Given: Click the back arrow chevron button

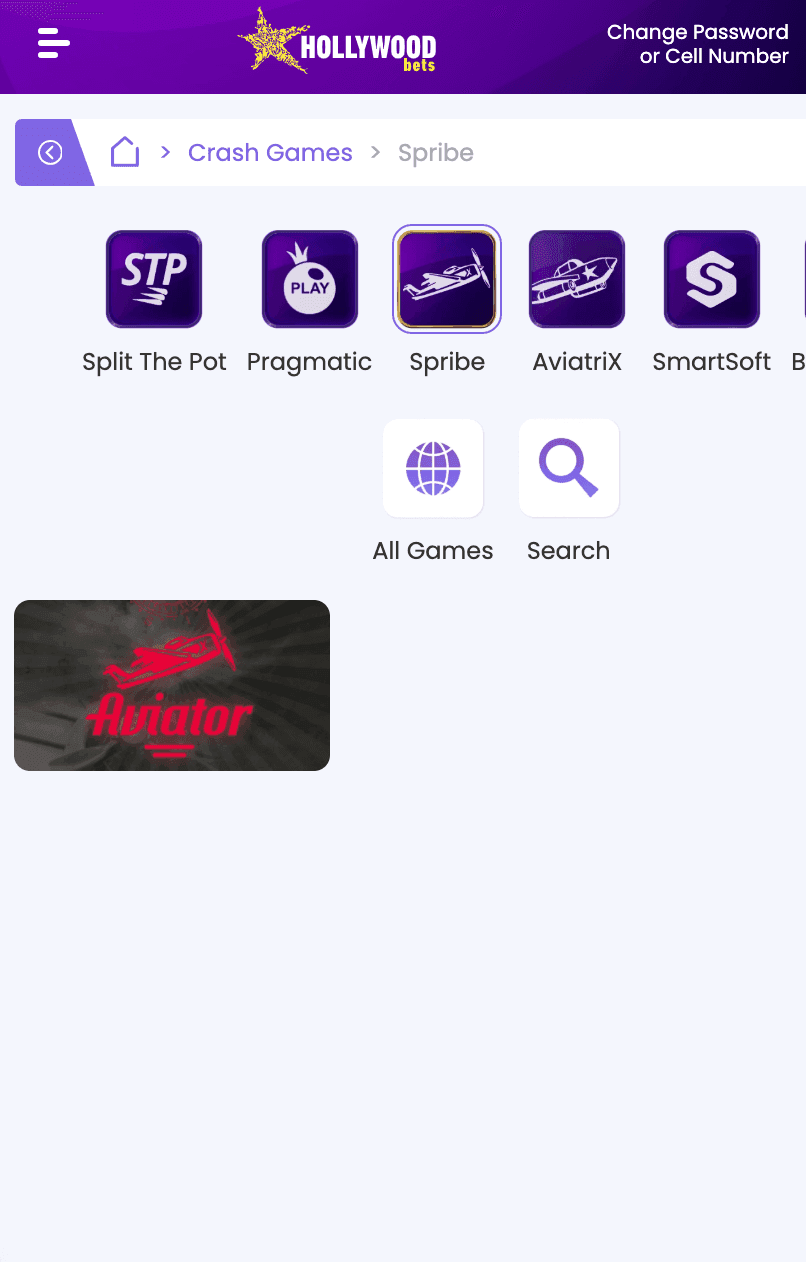Looking at the screenshot, I should click(48, 152).
